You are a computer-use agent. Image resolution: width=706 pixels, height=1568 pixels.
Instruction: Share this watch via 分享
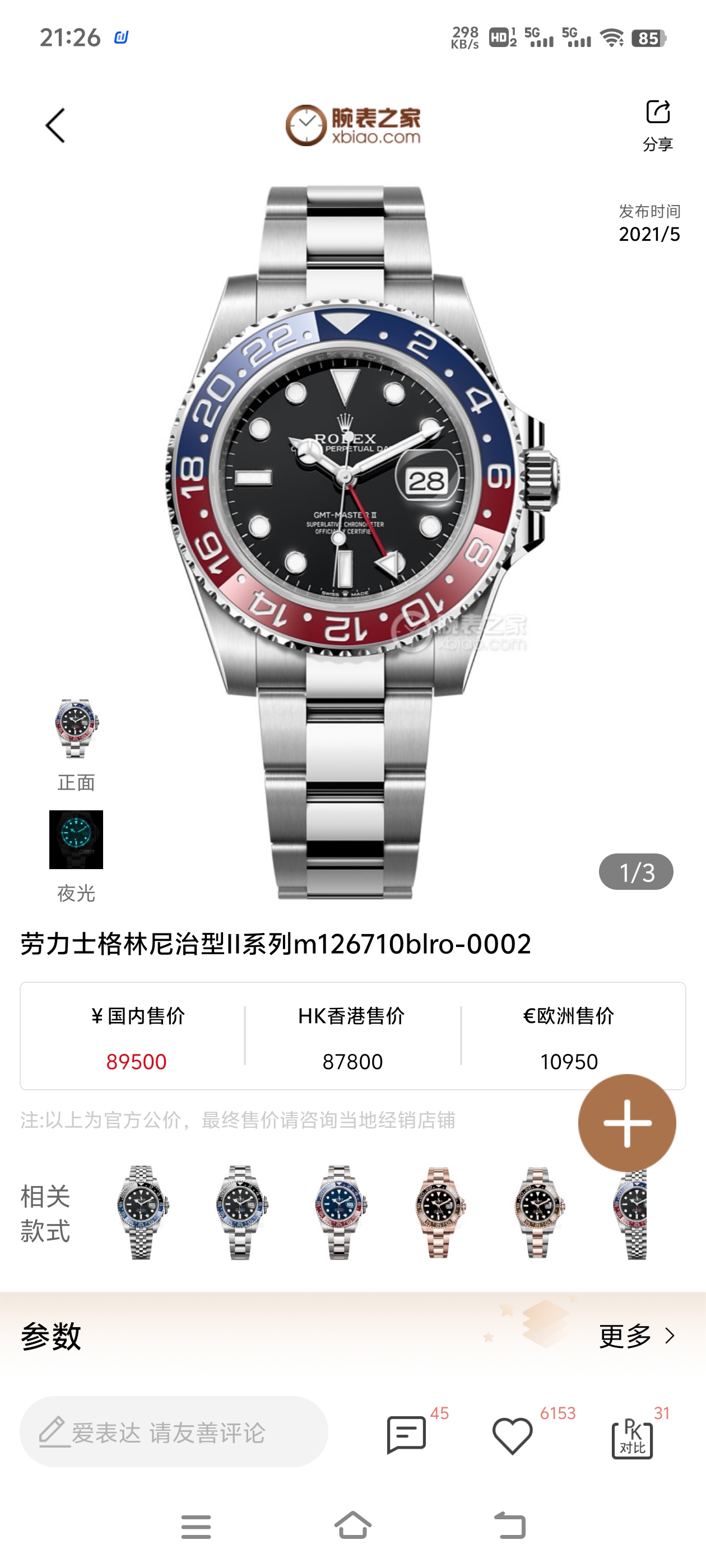pos(657,125)
